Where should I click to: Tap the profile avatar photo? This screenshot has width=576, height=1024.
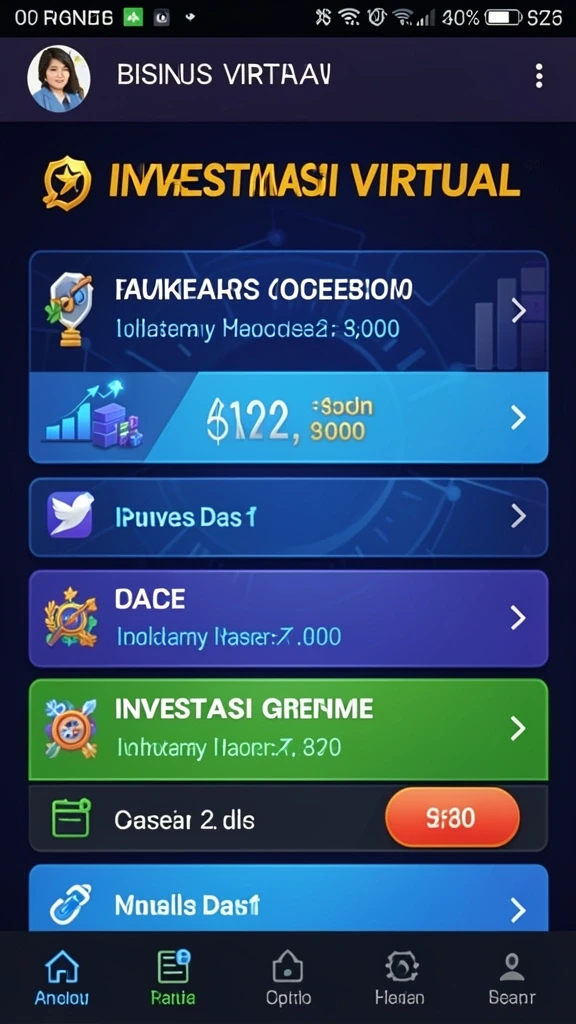tap(59, 78)
